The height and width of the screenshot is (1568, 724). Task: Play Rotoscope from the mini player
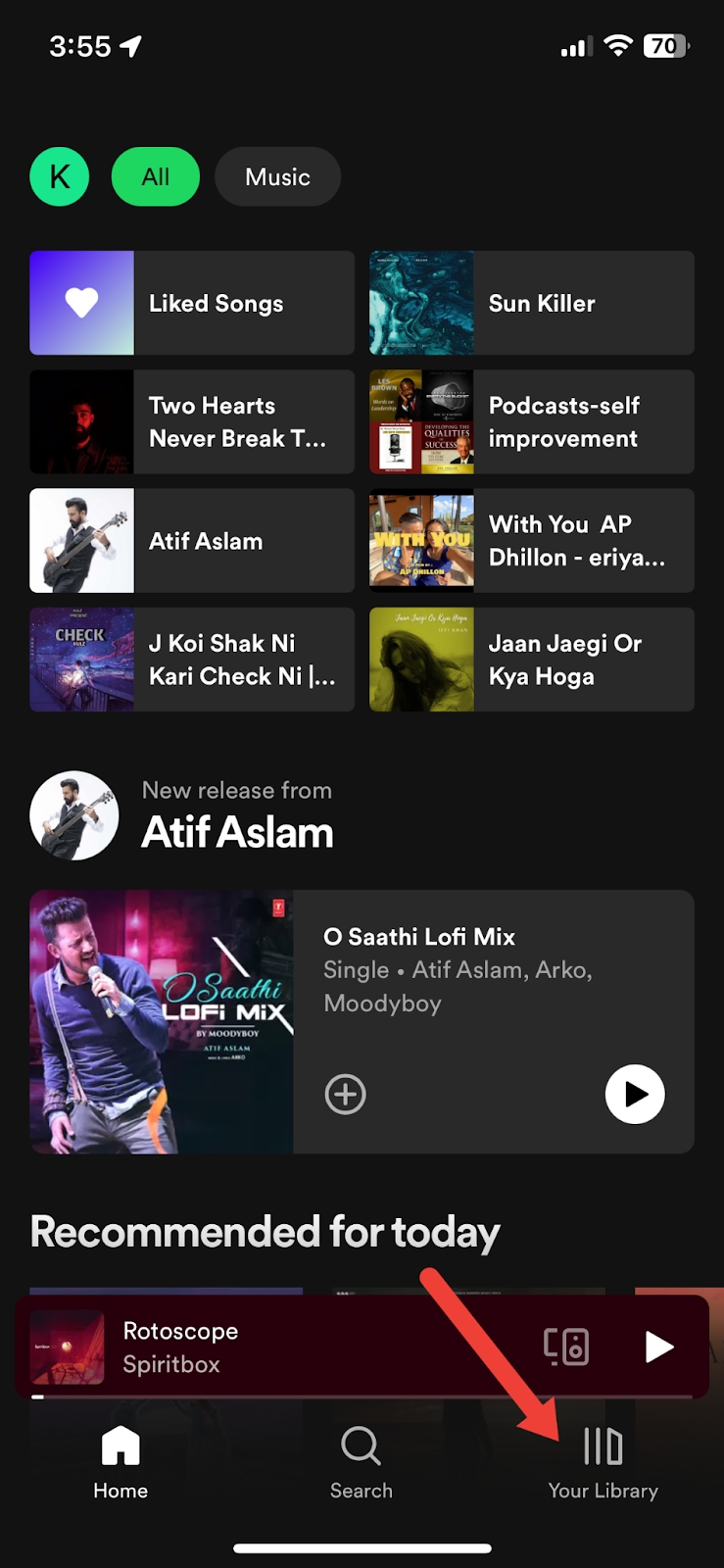tap(658, 1347)
